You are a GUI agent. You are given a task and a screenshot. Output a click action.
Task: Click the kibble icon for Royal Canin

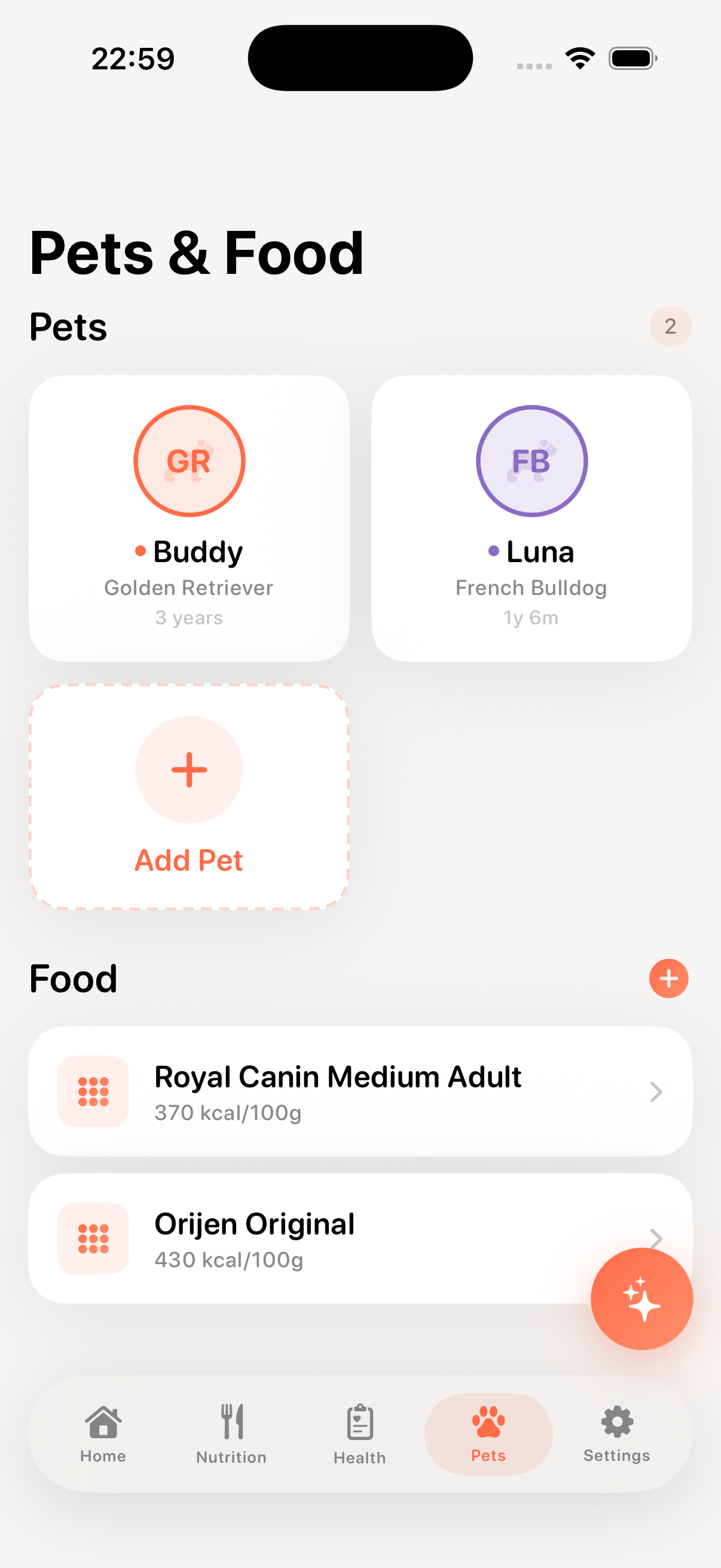[x=94, y=1092]
